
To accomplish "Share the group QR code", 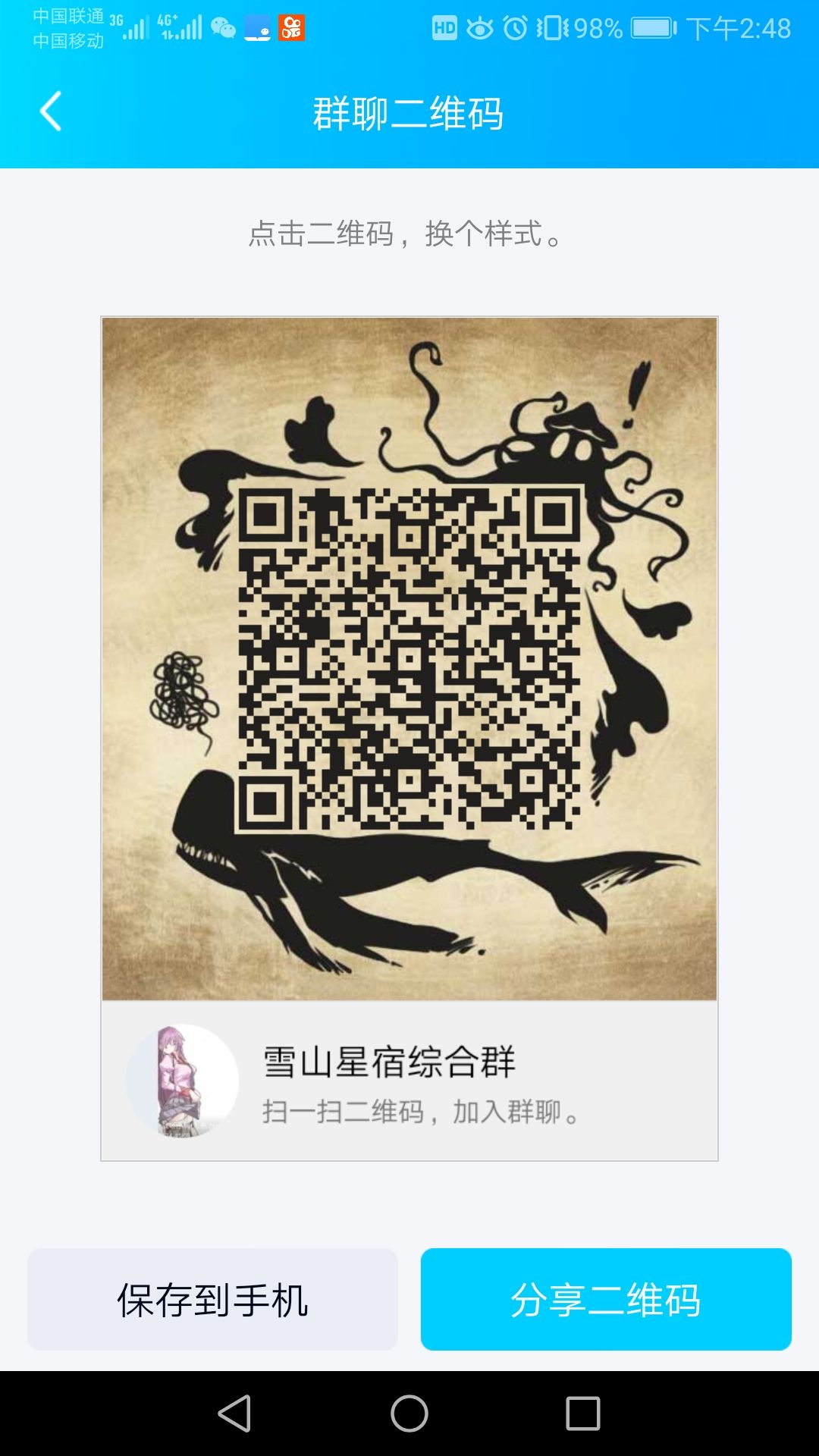I will [x=606, y=1300].
